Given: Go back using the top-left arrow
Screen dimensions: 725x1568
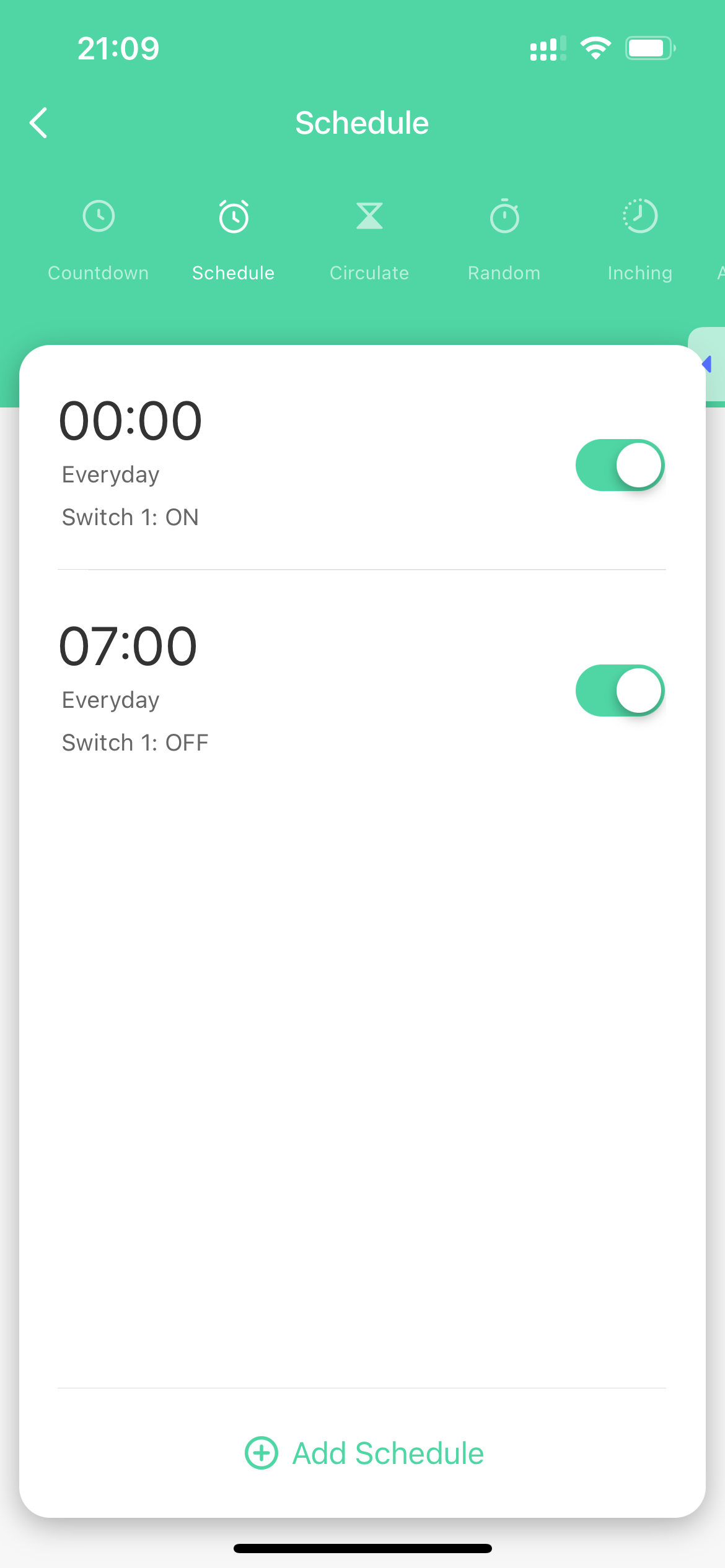Looking at the screenshot, I should point(38,123).
